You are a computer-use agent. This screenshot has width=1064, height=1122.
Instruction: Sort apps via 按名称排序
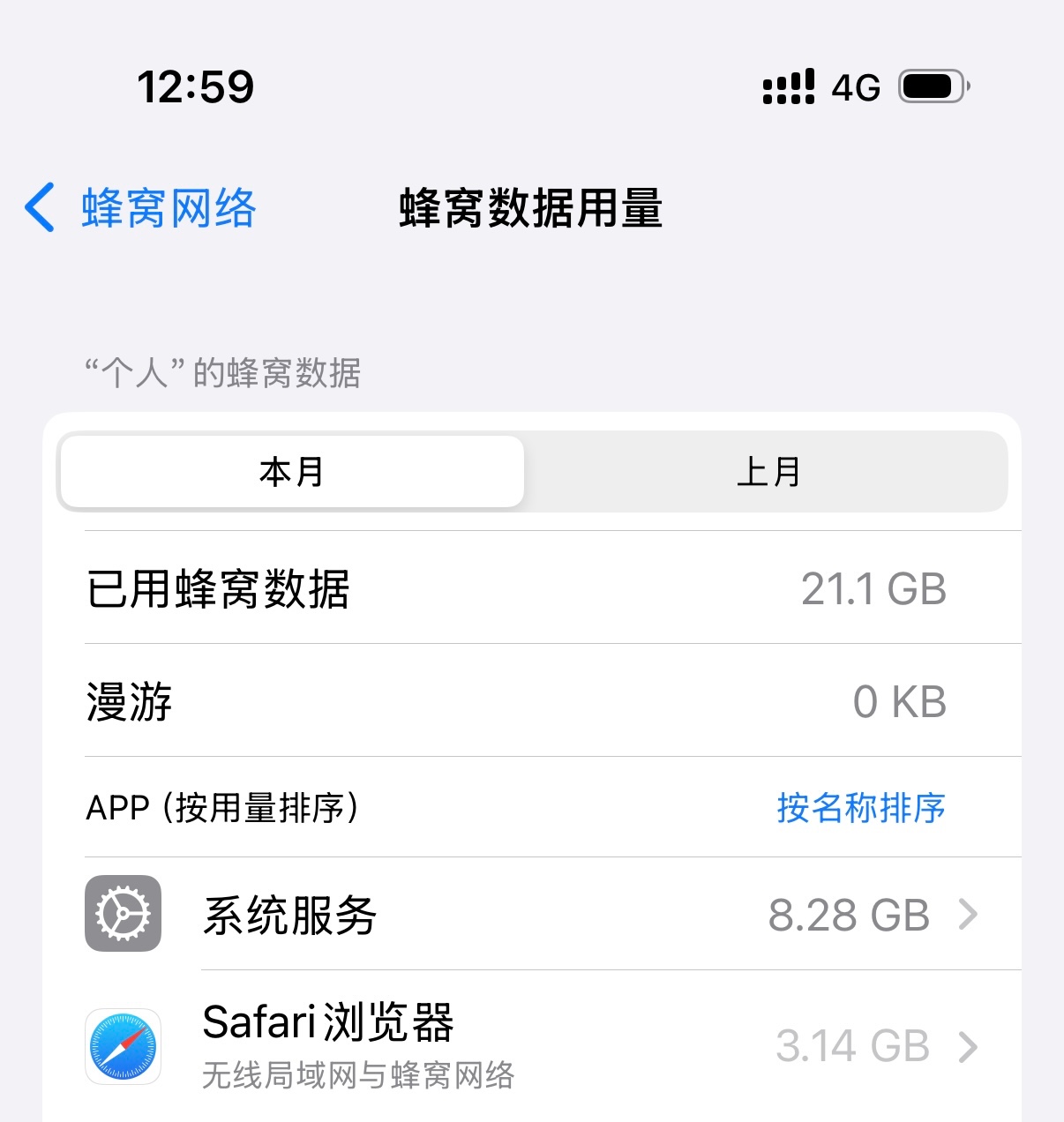(860, 807)
